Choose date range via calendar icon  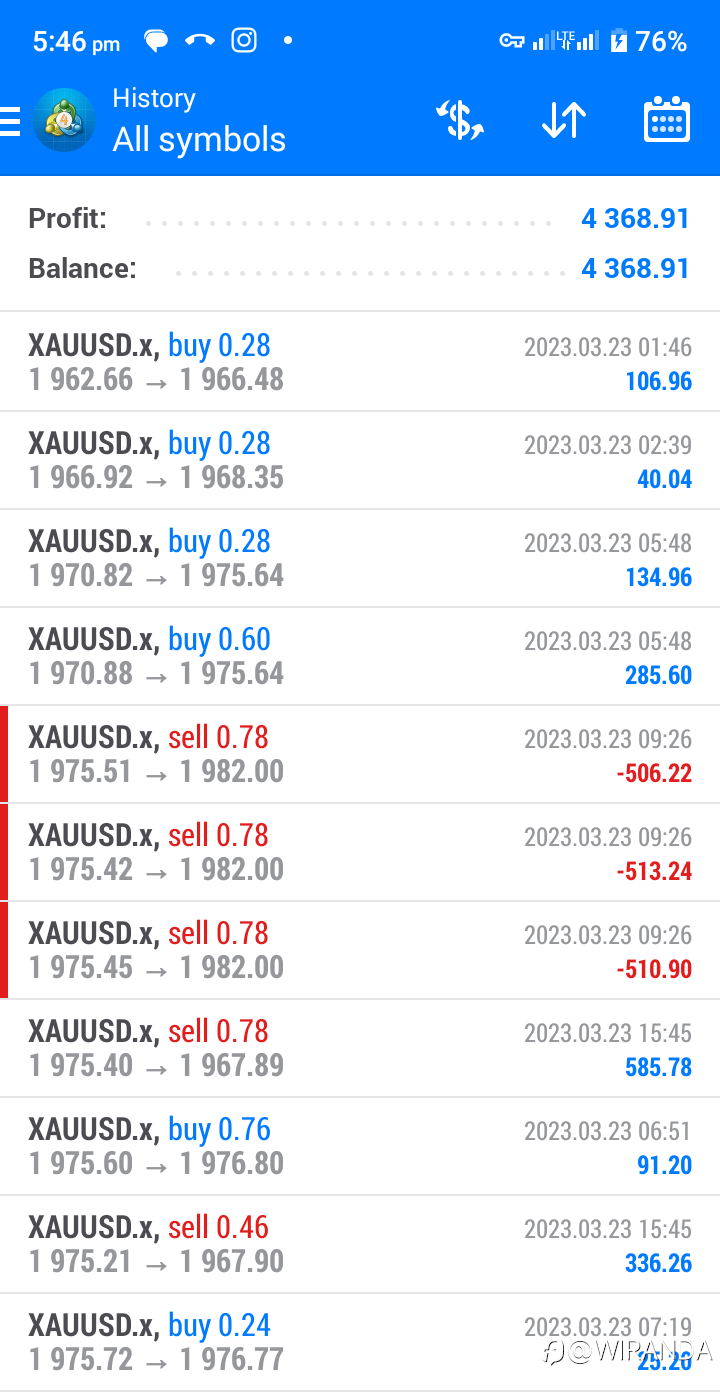tap(667, 120)
